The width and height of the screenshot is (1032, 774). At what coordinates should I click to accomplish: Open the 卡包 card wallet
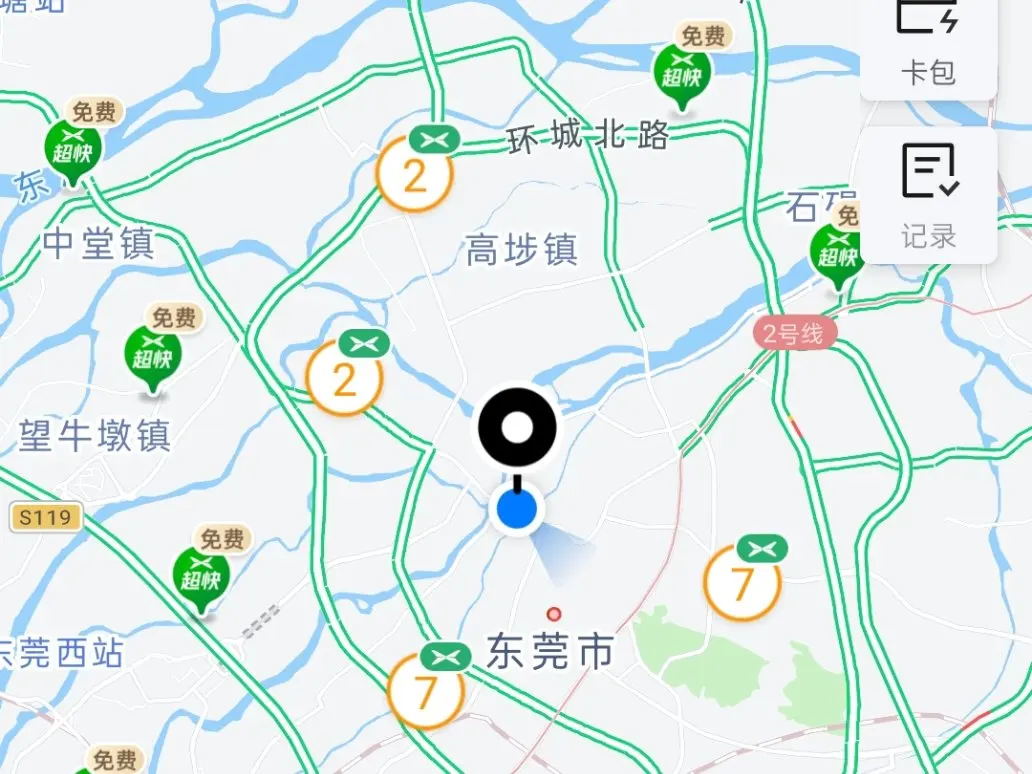928,45
